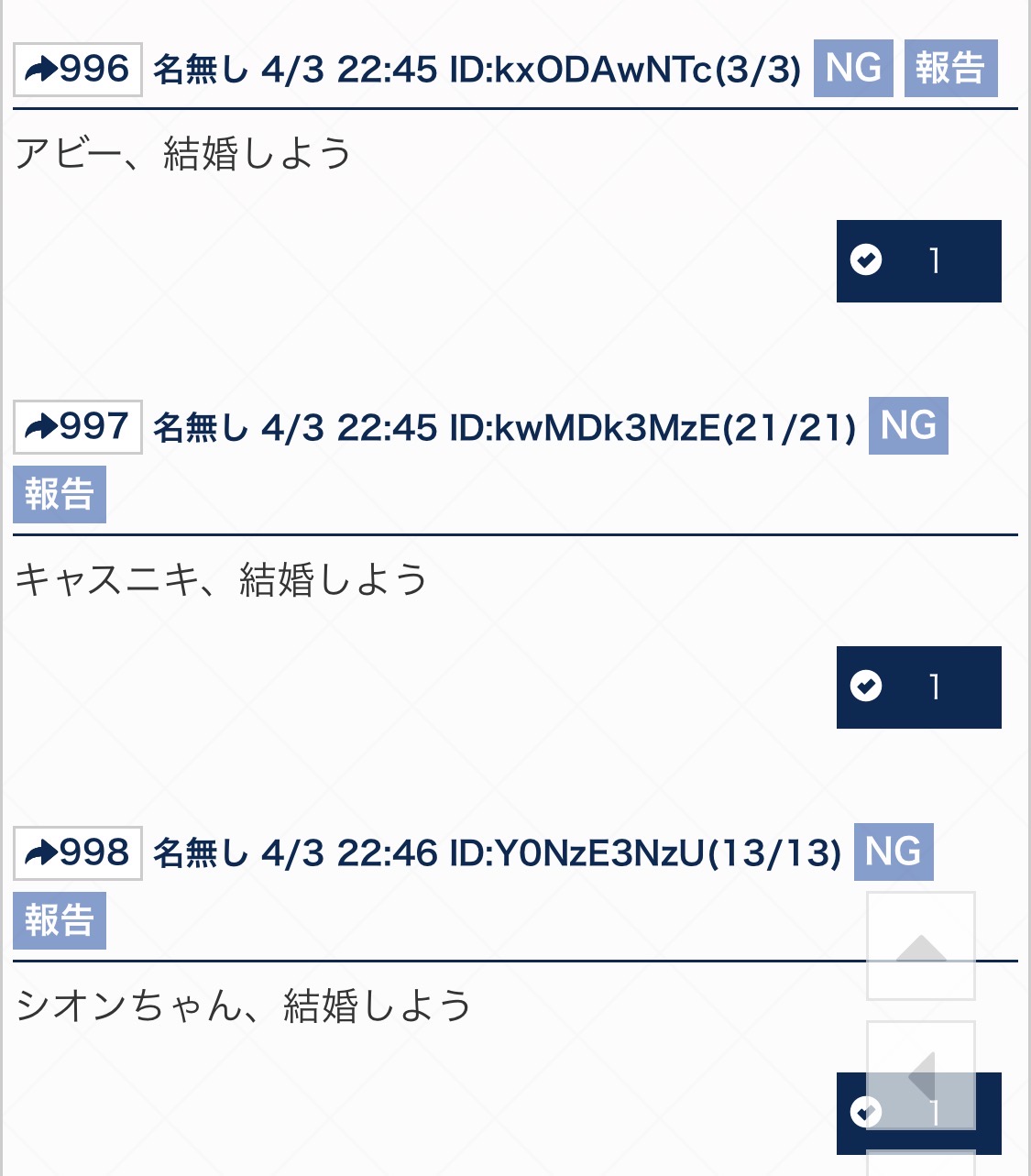This screenshot has width=1031, height=1176.
Task: Upvote the アビー、結婚しよう post
Action: click(918, 261)
